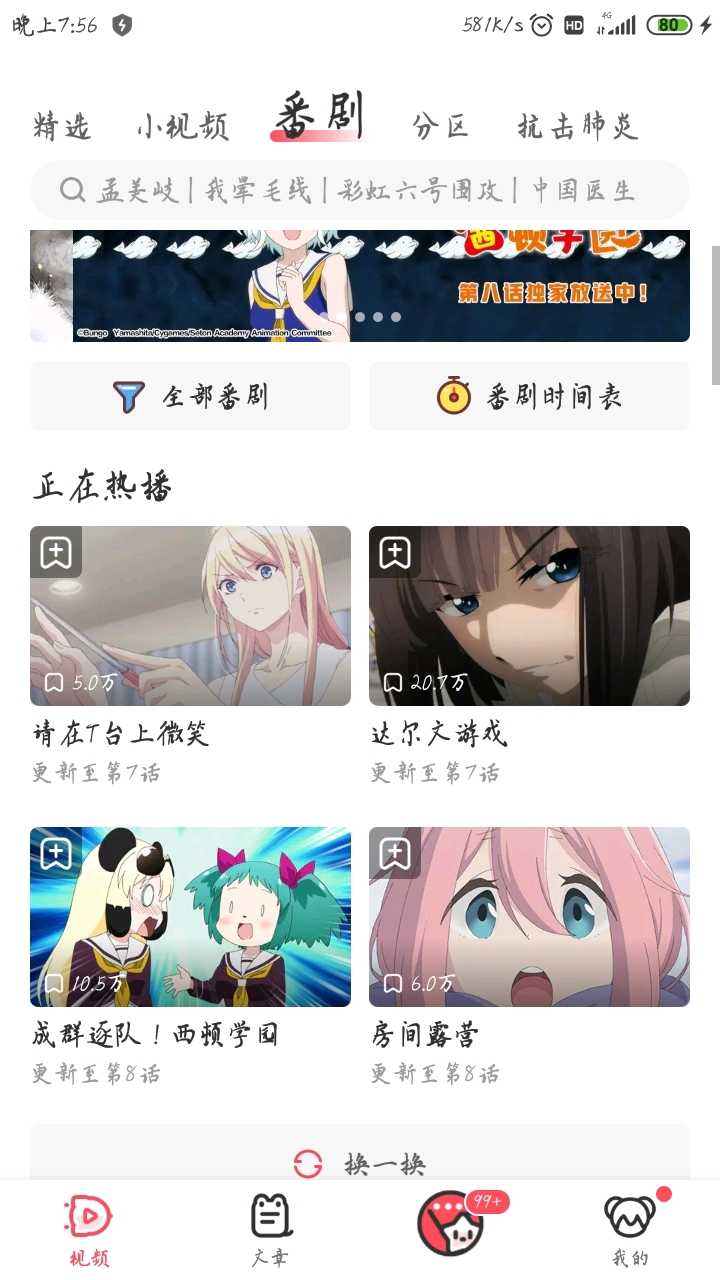Screen dimensions: 720x1280
Task: Open the 西顿学园 promotional banner
Action: (380, 285)
